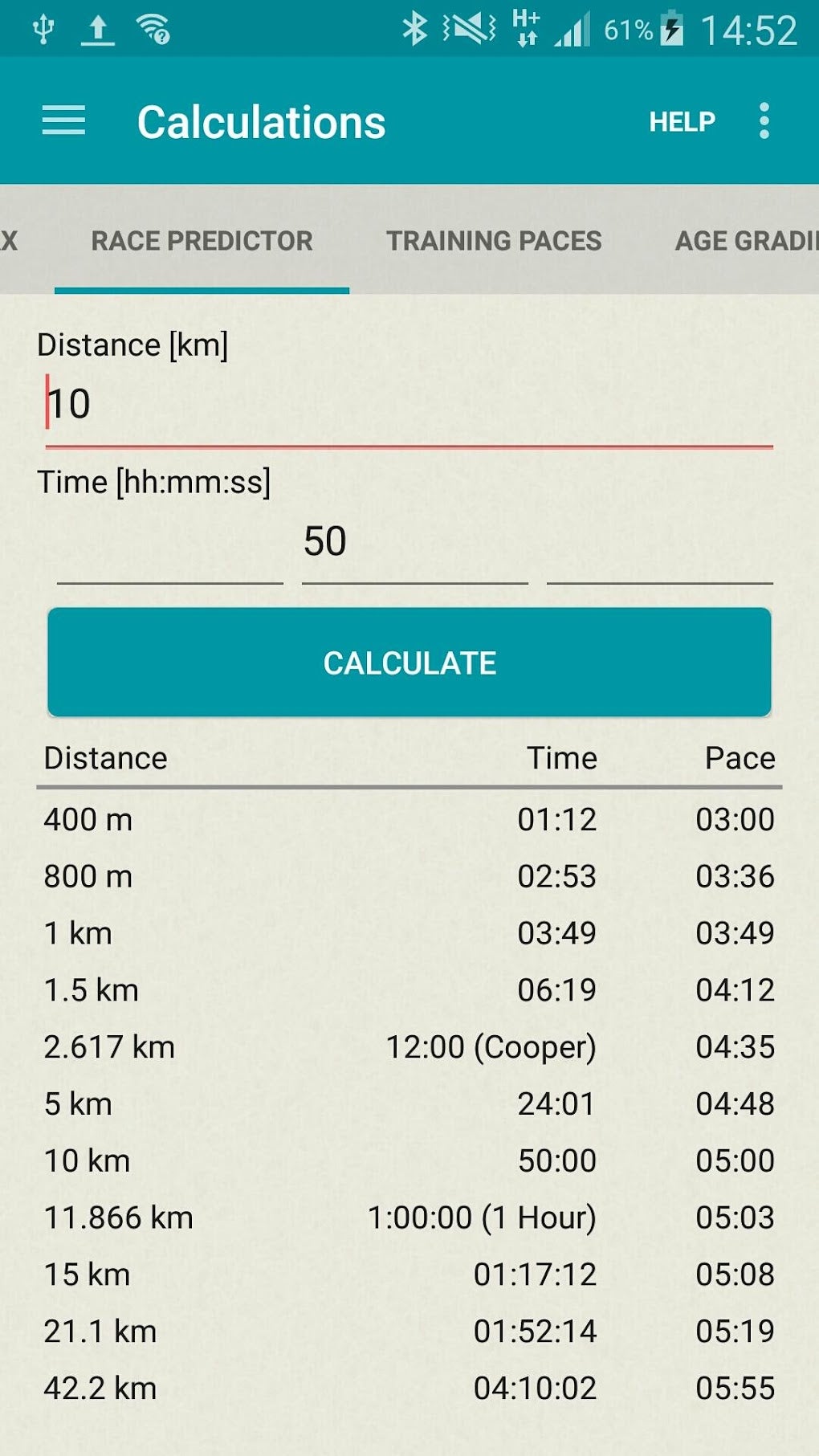
Task: Open the three-dot overflow menu
Action: pyautogui.click(x=764, y=121)
